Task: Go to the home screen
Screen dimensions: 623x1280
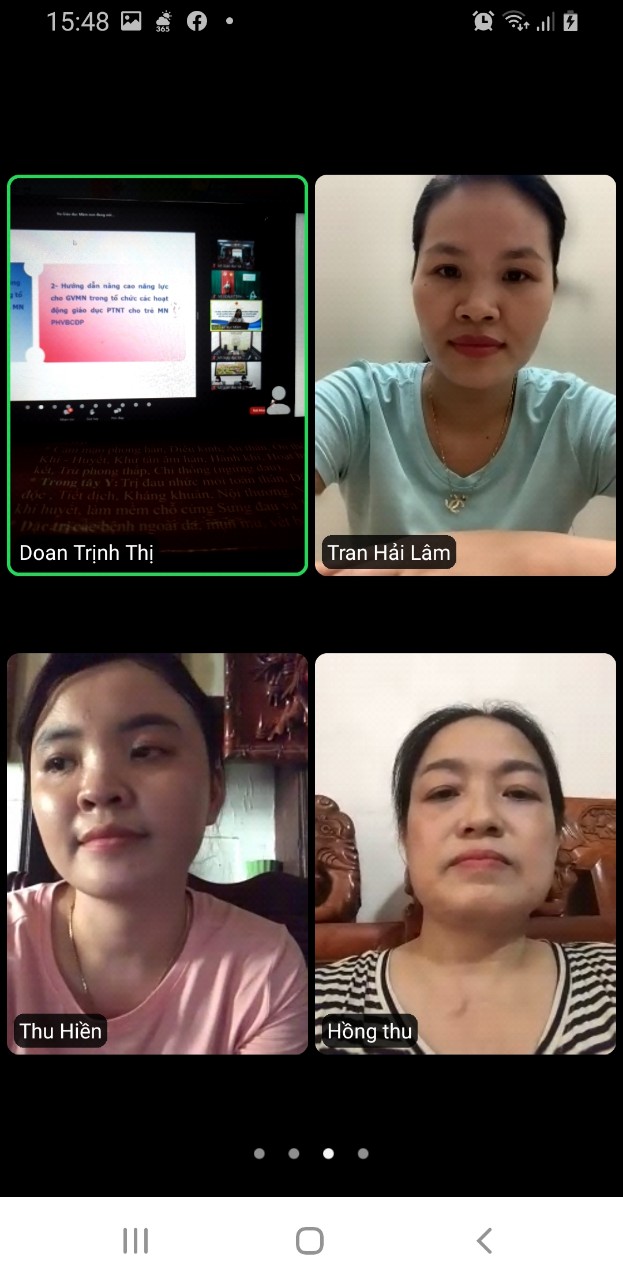Action: coord(310,1241)
